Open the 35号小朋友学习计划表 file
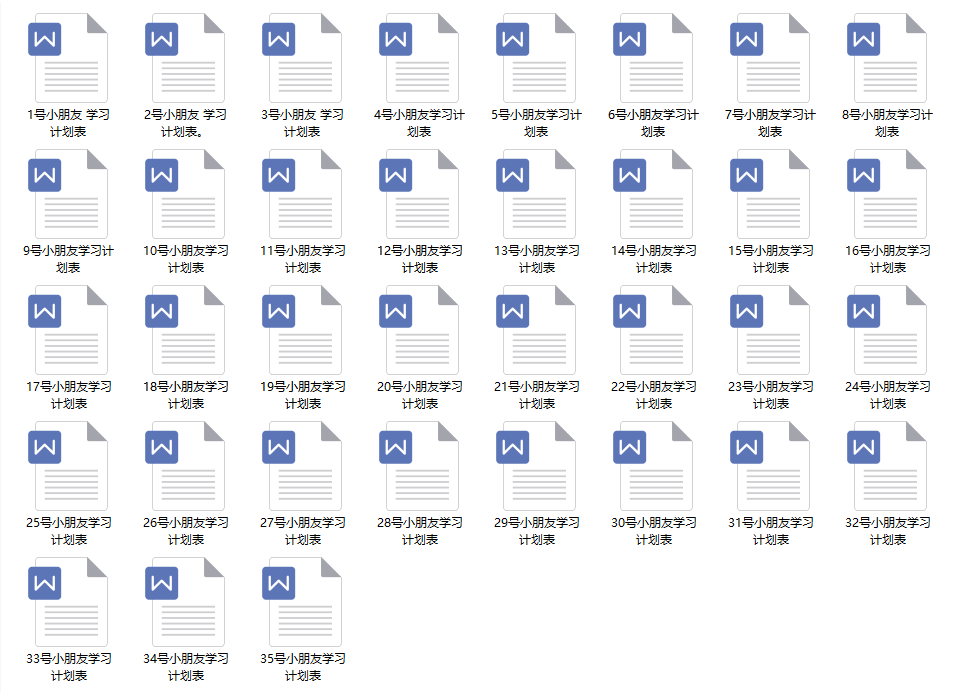954x692 pixels. click(303, 602)
